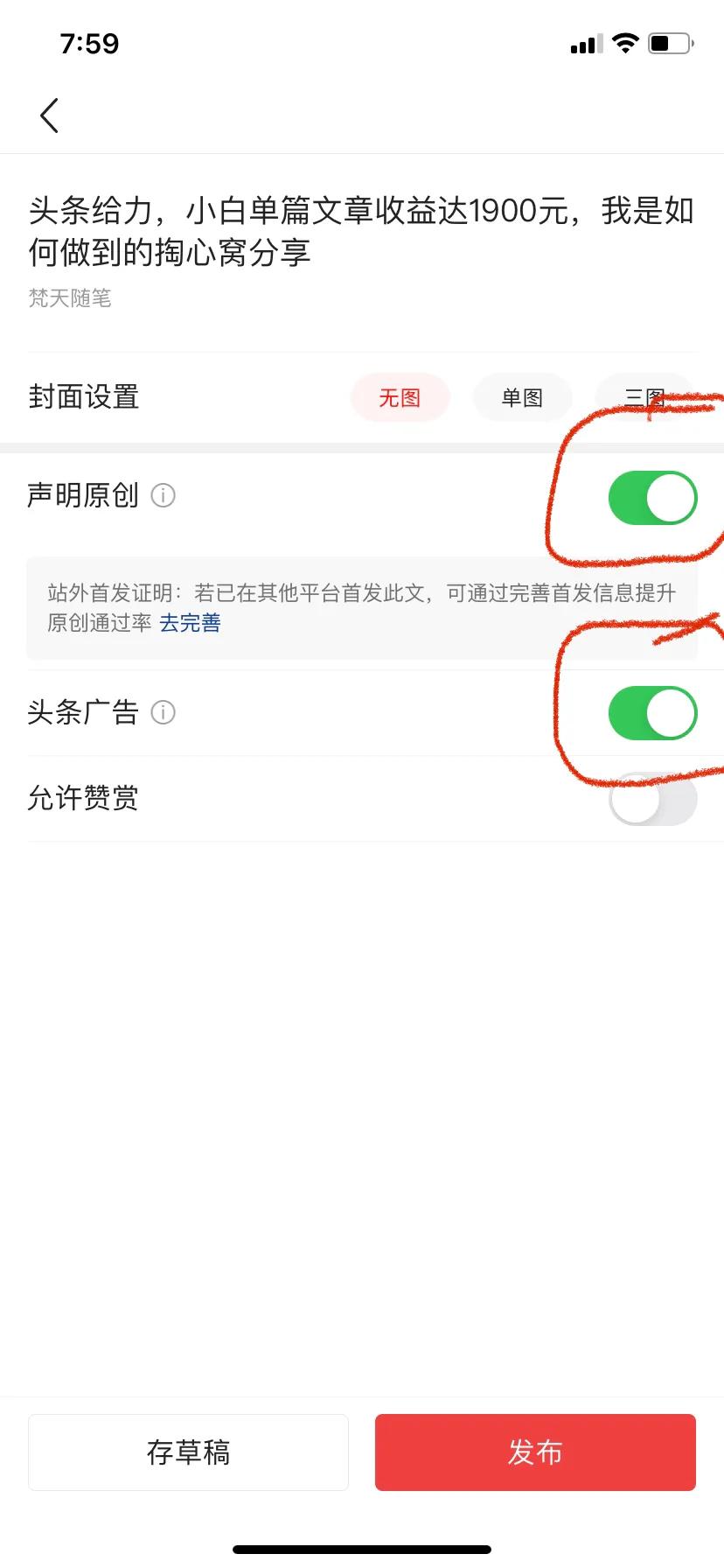724x1568 pixels.
Task: Publish the article with 发布
Action: click(x=535, y=1452)
